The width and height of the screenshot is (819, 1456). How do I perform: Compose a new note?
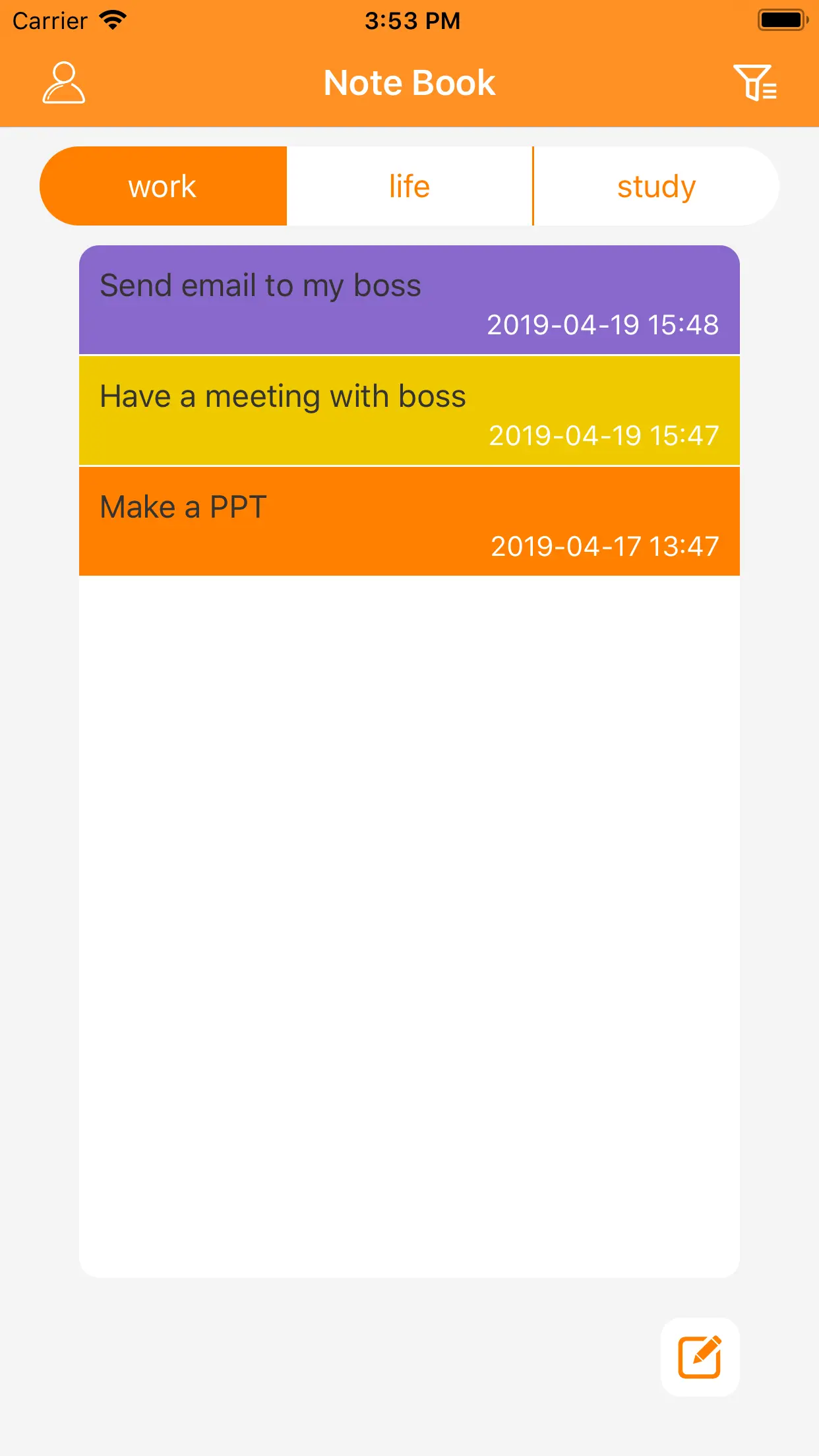coord(700,1356)
